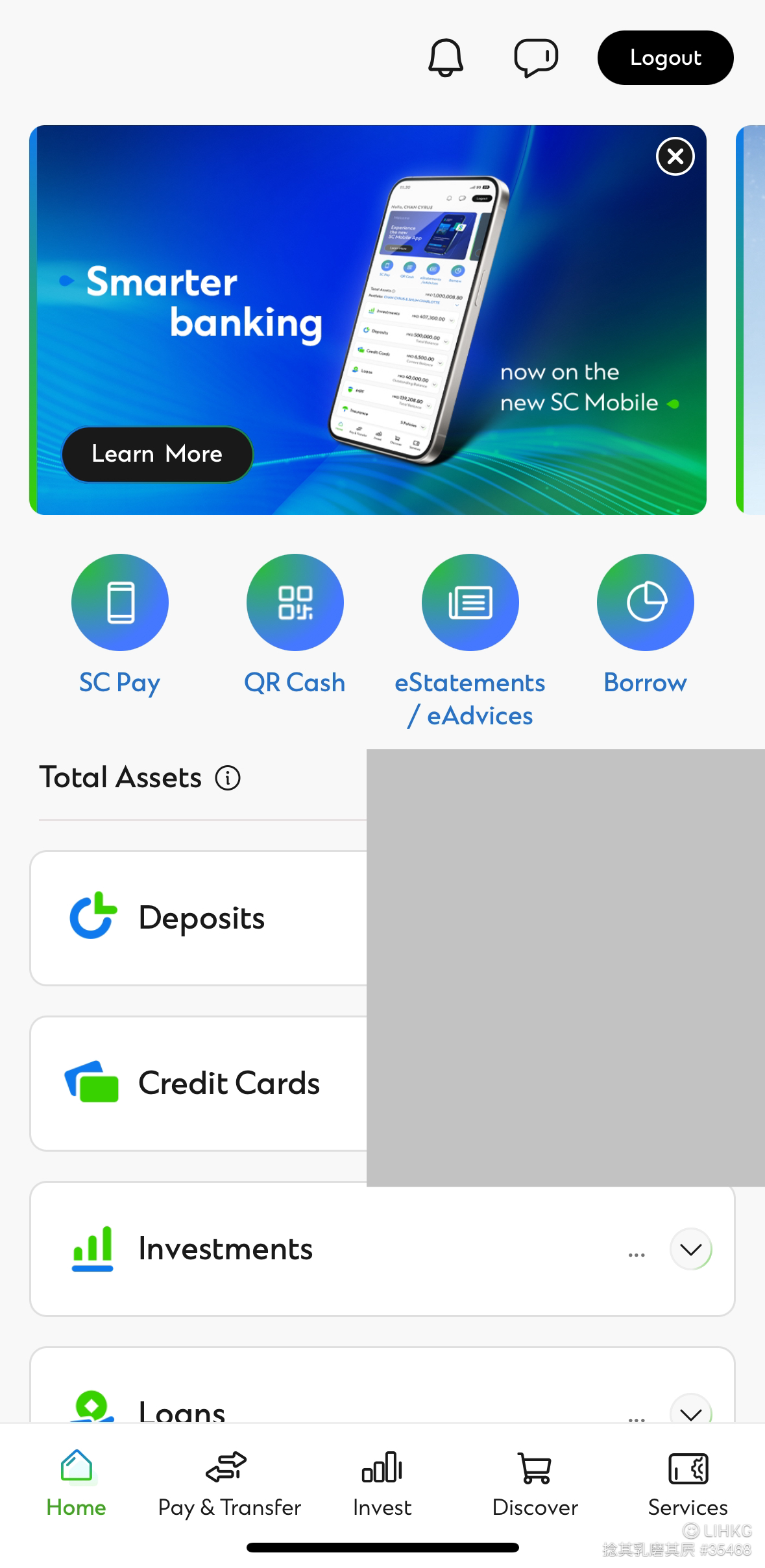Viewport: 765px width, 1568px height.
Task: Open the Credit Cards card
Action: (x=201, y=1084)
